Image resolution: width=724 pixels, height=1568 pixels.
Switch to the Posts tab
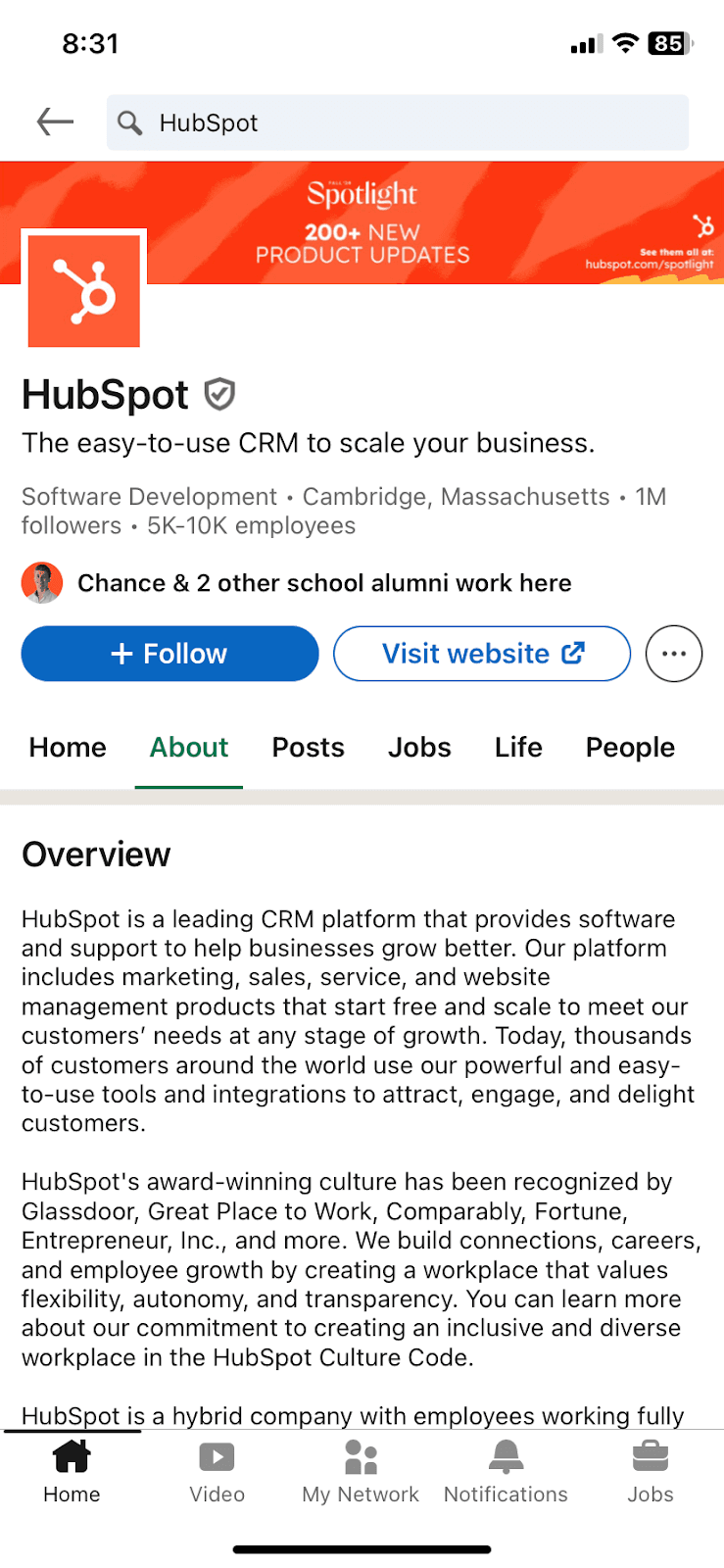click(x=308, y=747)
